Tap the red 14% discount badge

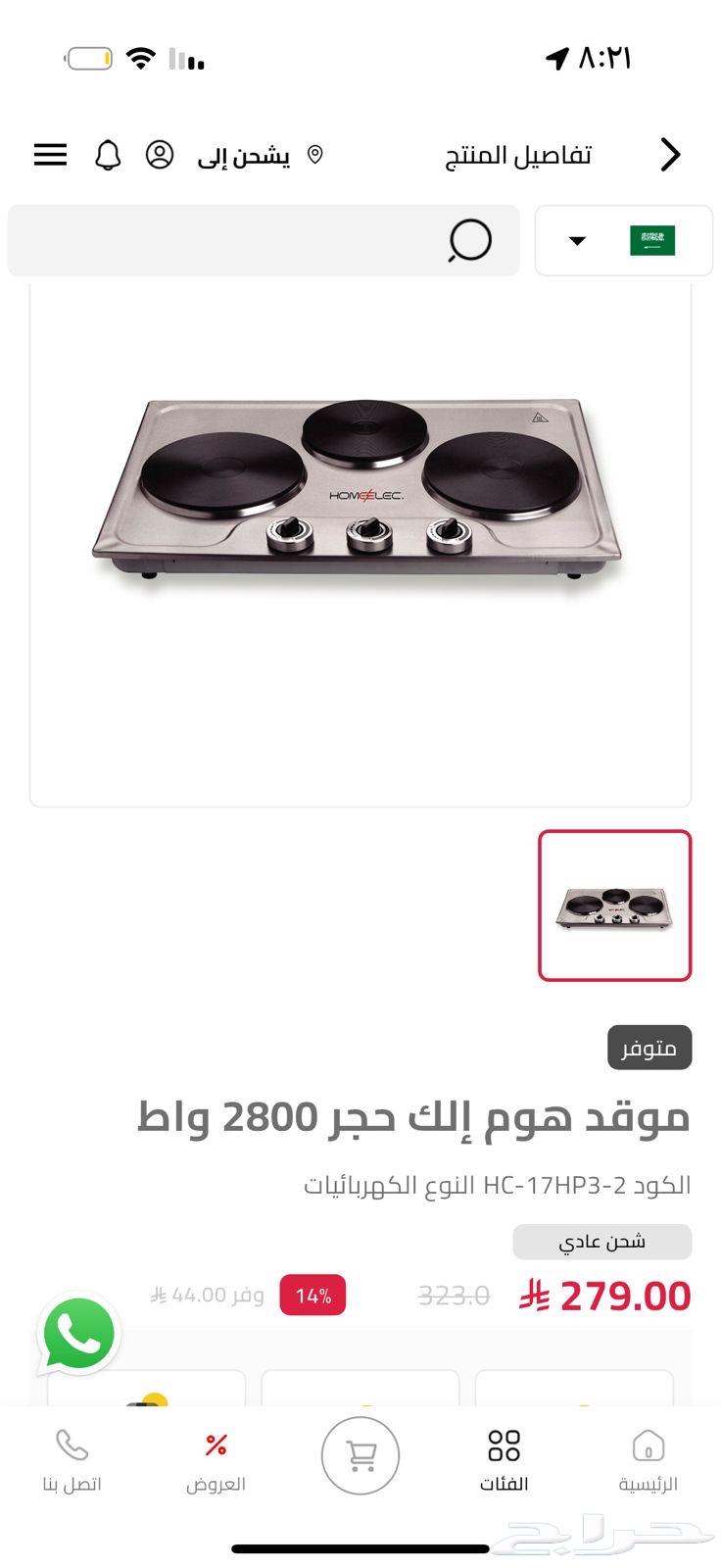pyautogui.click(x=312, y=1296)
